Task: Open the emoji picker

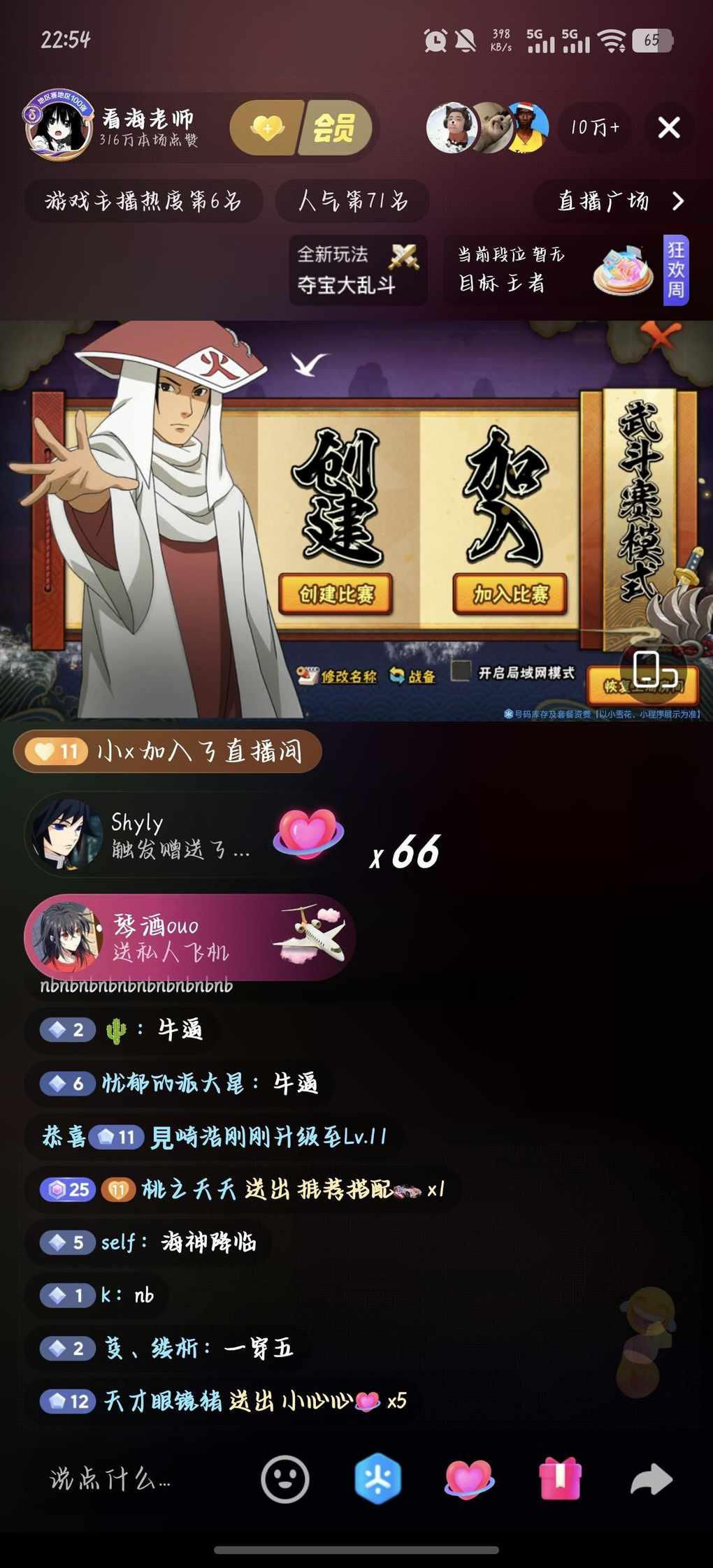Action: click(x=285, y=1479)
